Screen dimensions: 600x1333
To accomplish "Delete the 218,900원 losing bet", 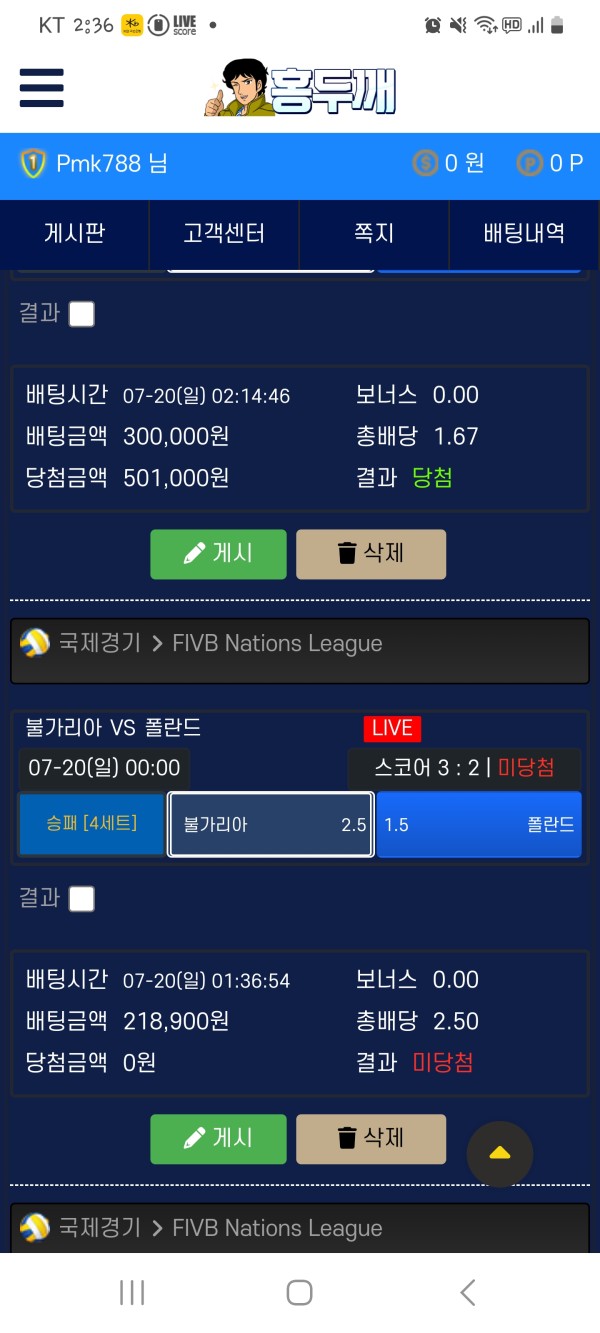I will click(371, 1139).
